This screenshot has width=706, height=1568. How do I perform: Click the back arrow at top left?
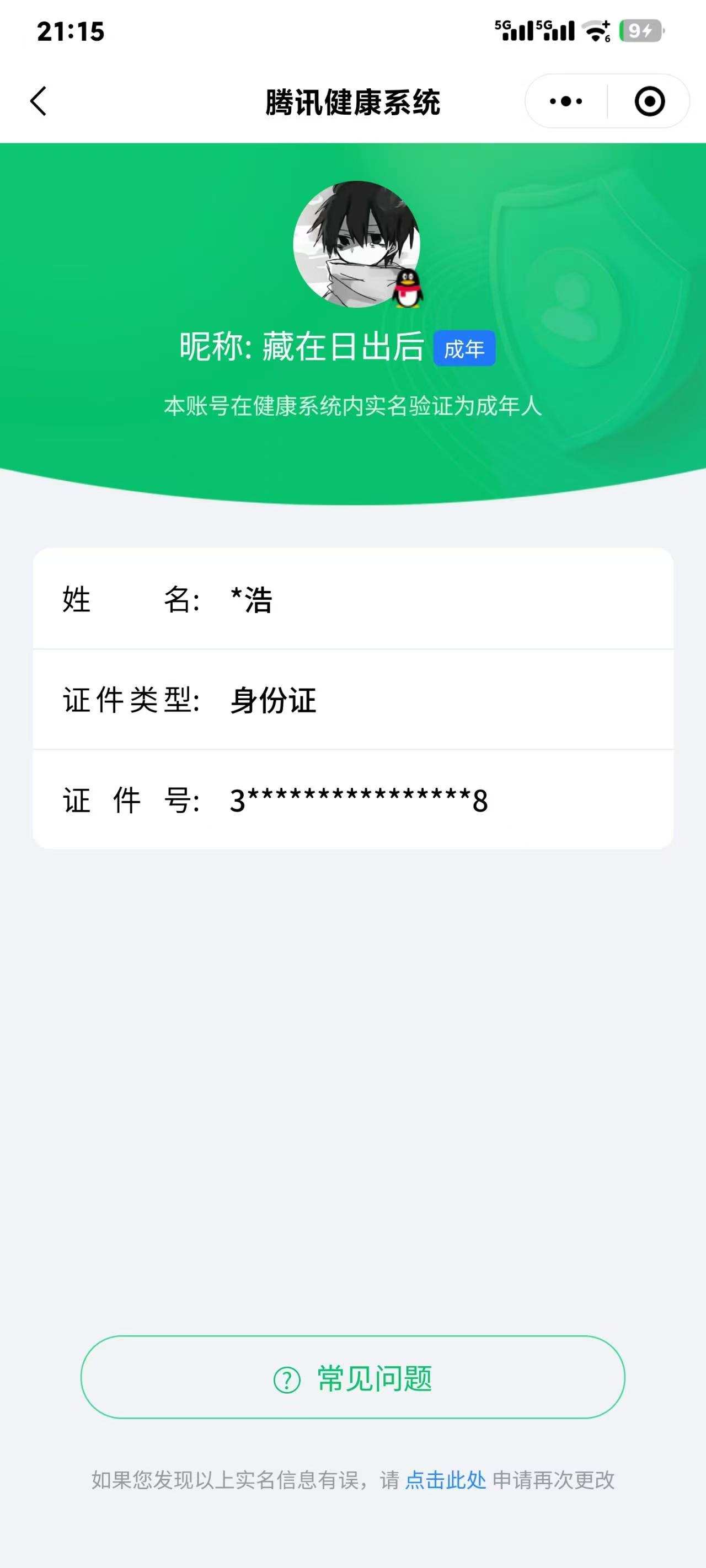click(39, 101)
